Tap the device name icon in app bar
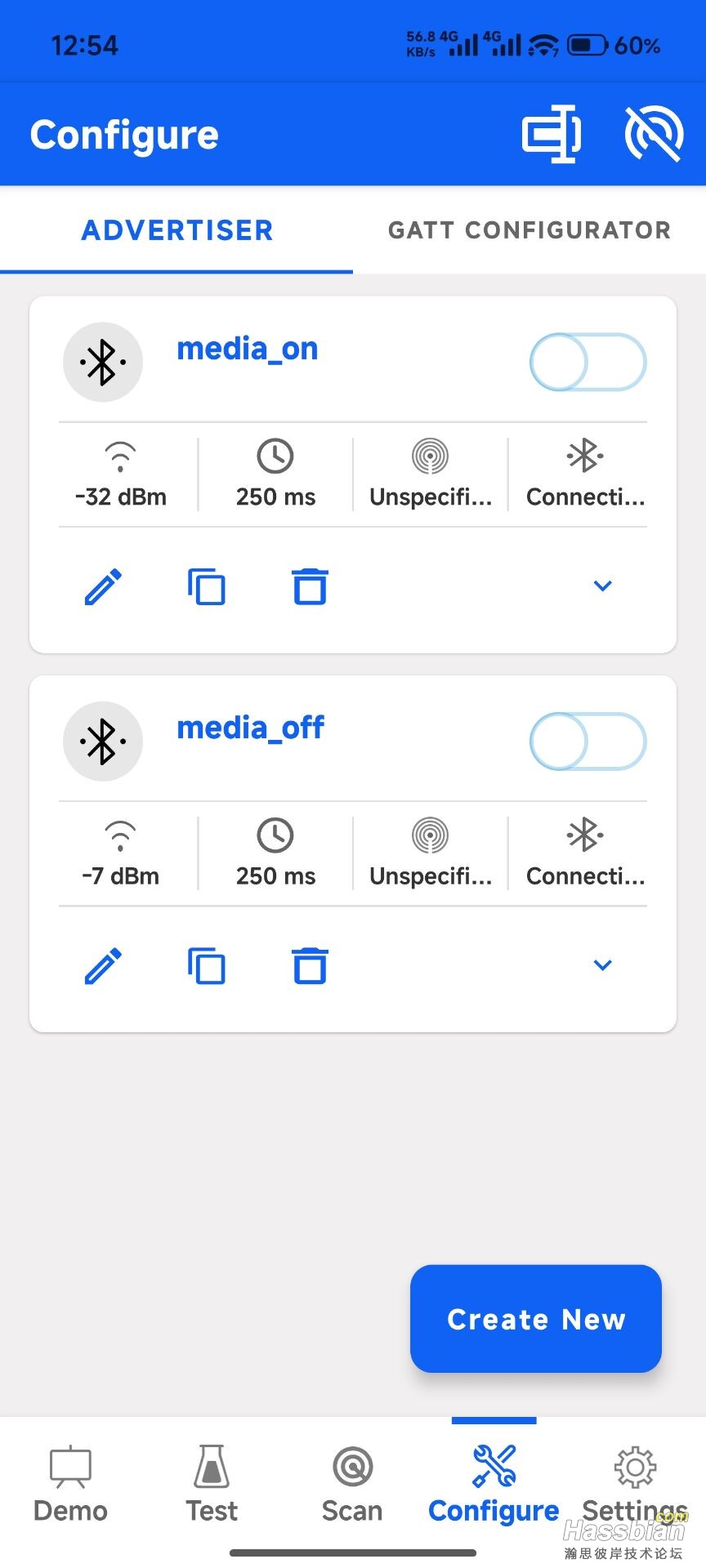 point(552,134)
